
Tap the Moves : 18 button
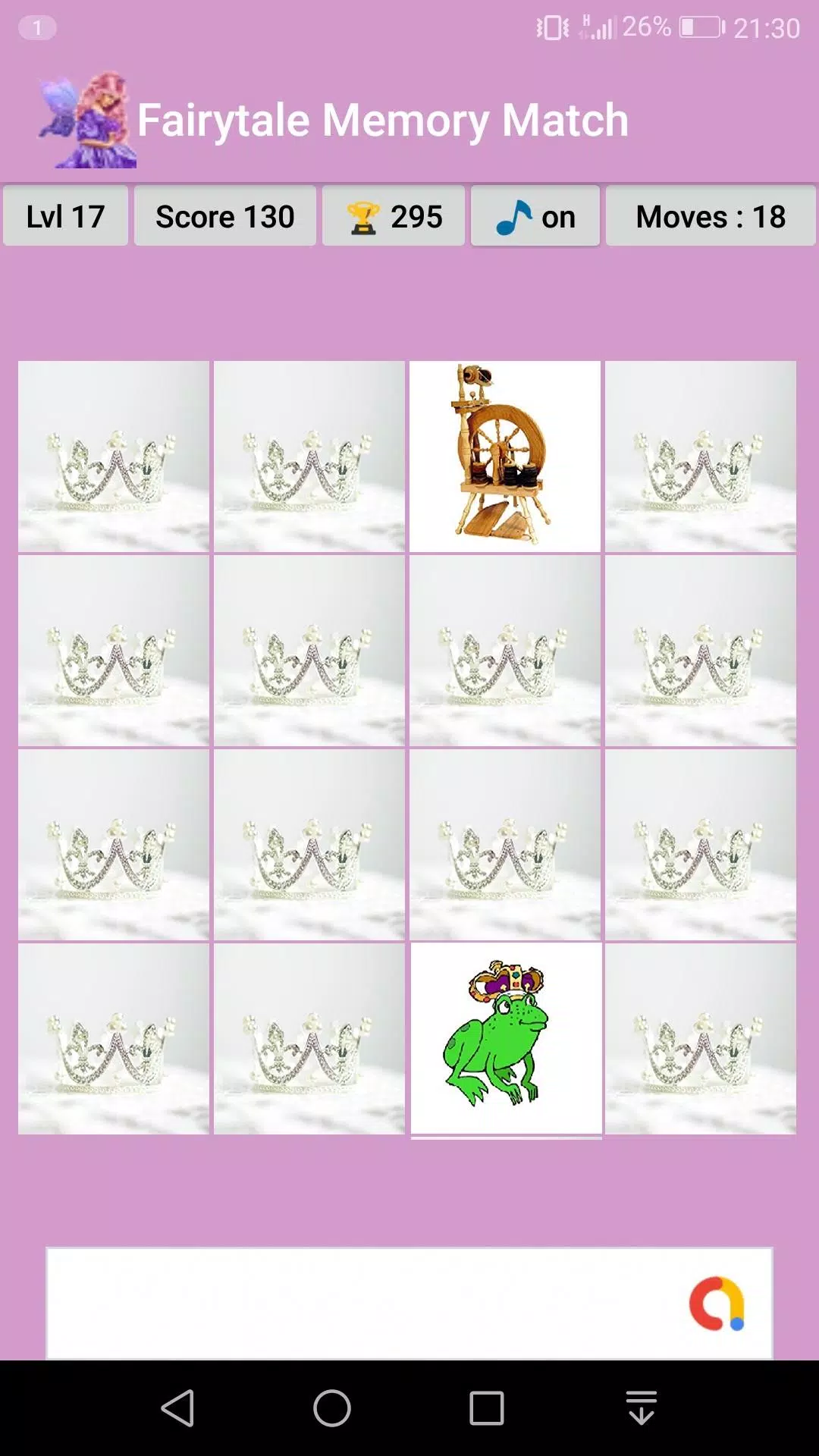(711, 216)
